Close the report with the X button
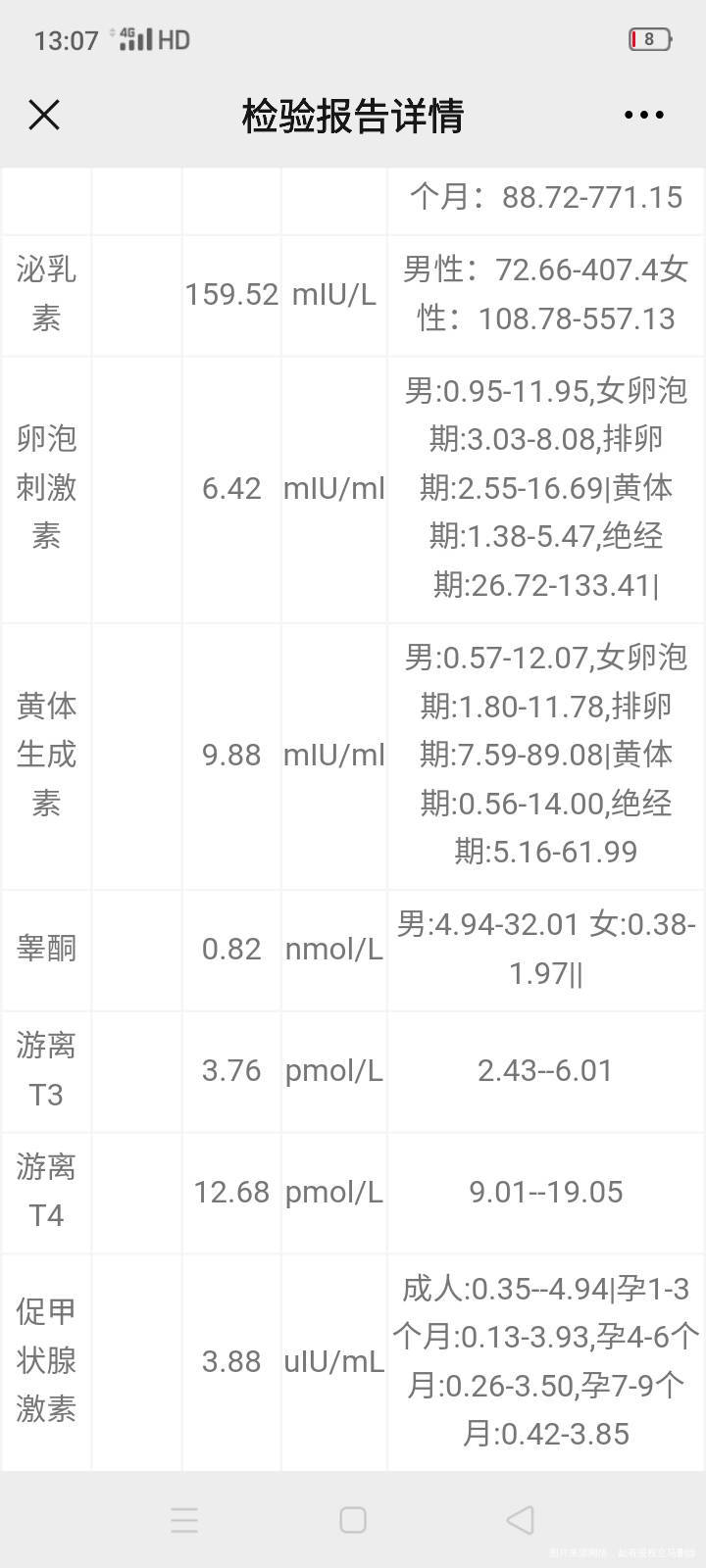 43,115
